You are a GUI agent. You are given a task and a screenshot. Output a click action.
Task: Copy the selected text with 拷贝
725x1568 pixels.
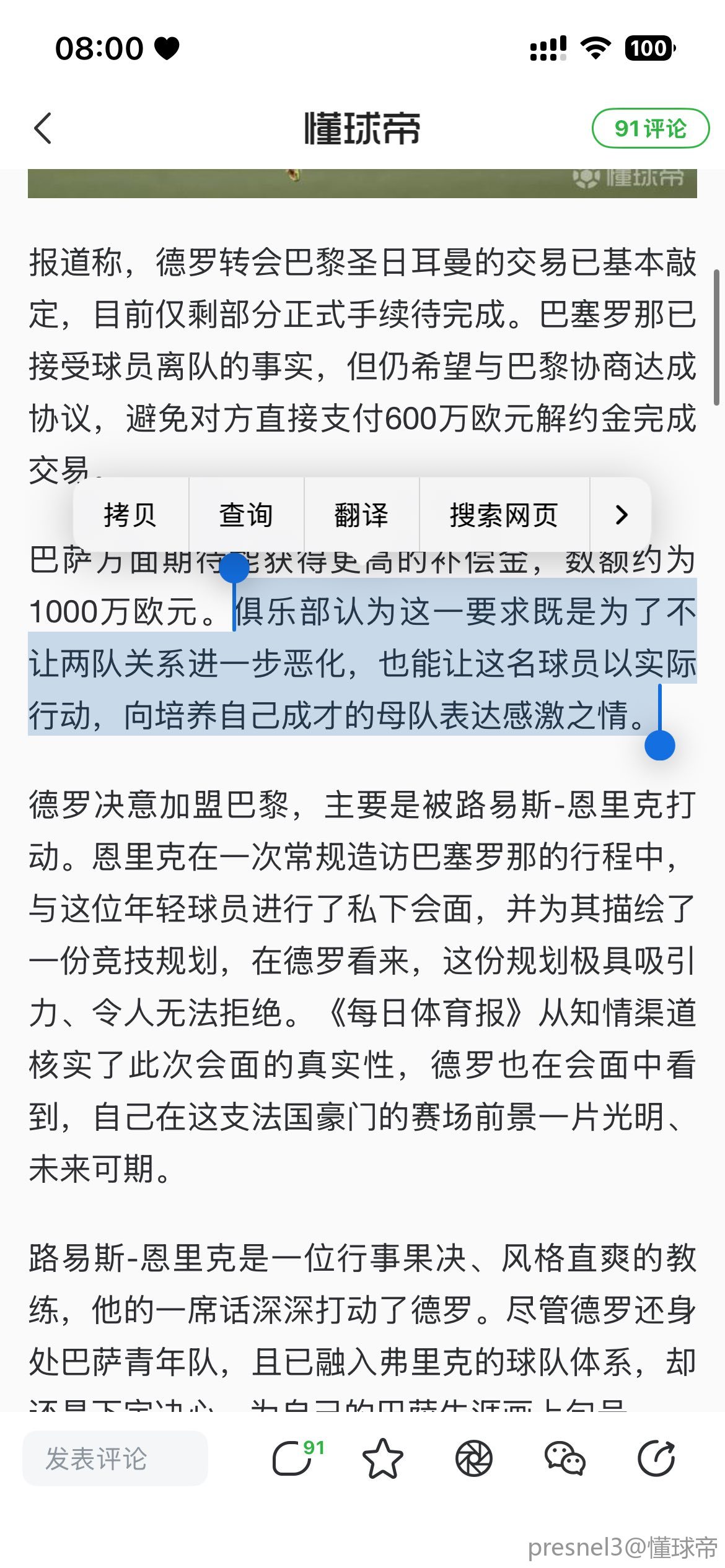point(130,515)
